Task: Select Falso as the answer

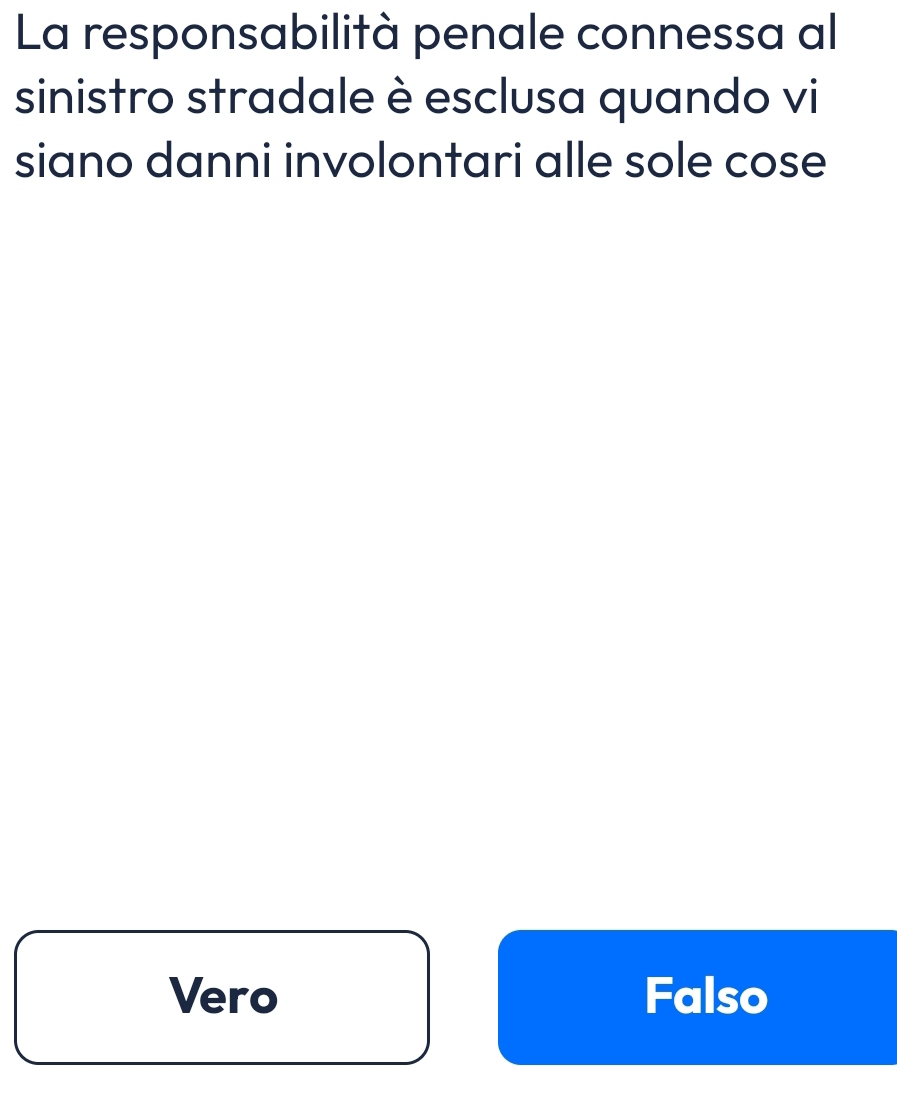Action: (x=704, y=997)
